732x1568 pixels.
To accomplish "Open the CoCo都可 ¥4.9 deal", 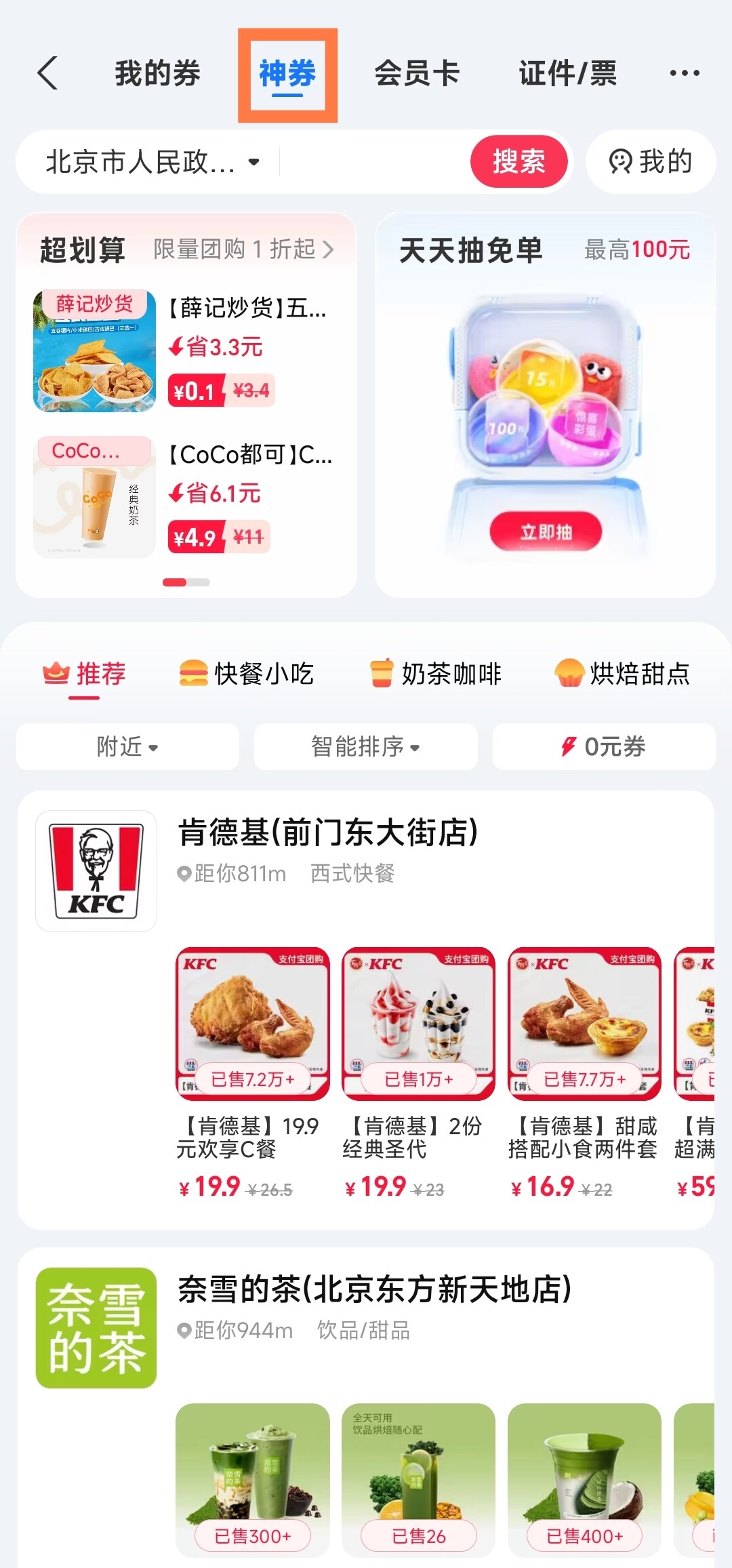I will pos(186,497).
